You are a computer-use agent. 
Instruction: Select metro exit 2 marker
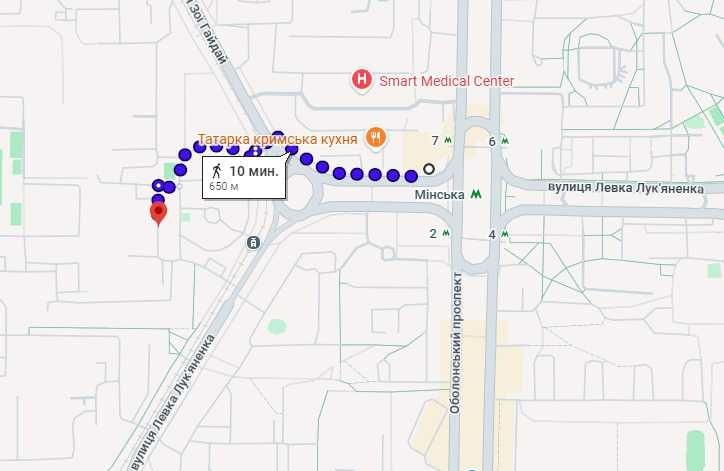coord(446,234)
